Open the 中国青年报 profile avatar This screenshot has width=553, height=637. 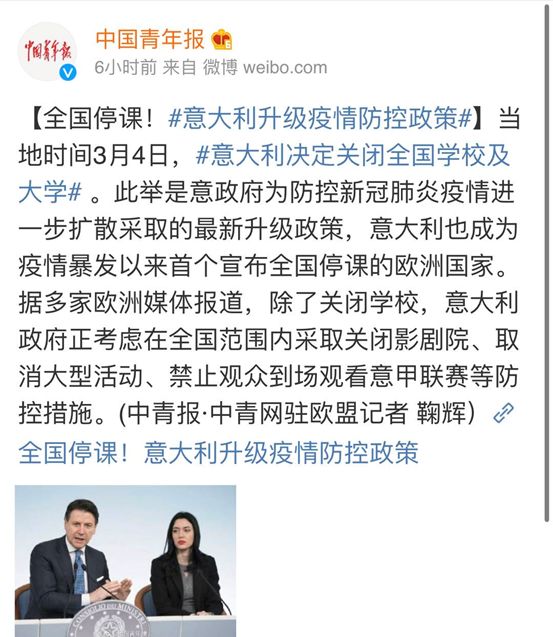[x=47, y=51]
